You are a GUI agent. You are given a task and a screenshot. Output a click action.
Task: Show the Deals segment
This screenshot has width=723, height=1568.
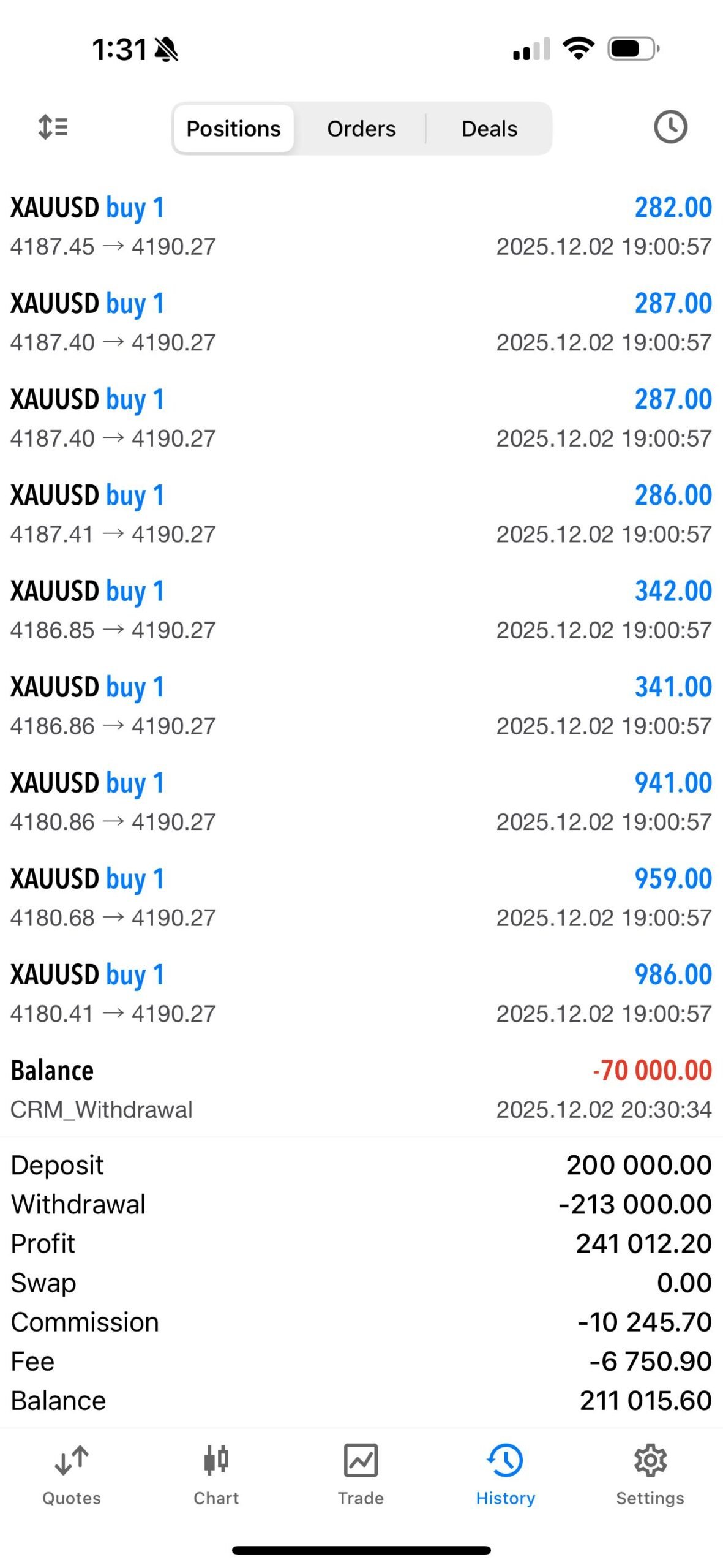(x=489, y=129)
